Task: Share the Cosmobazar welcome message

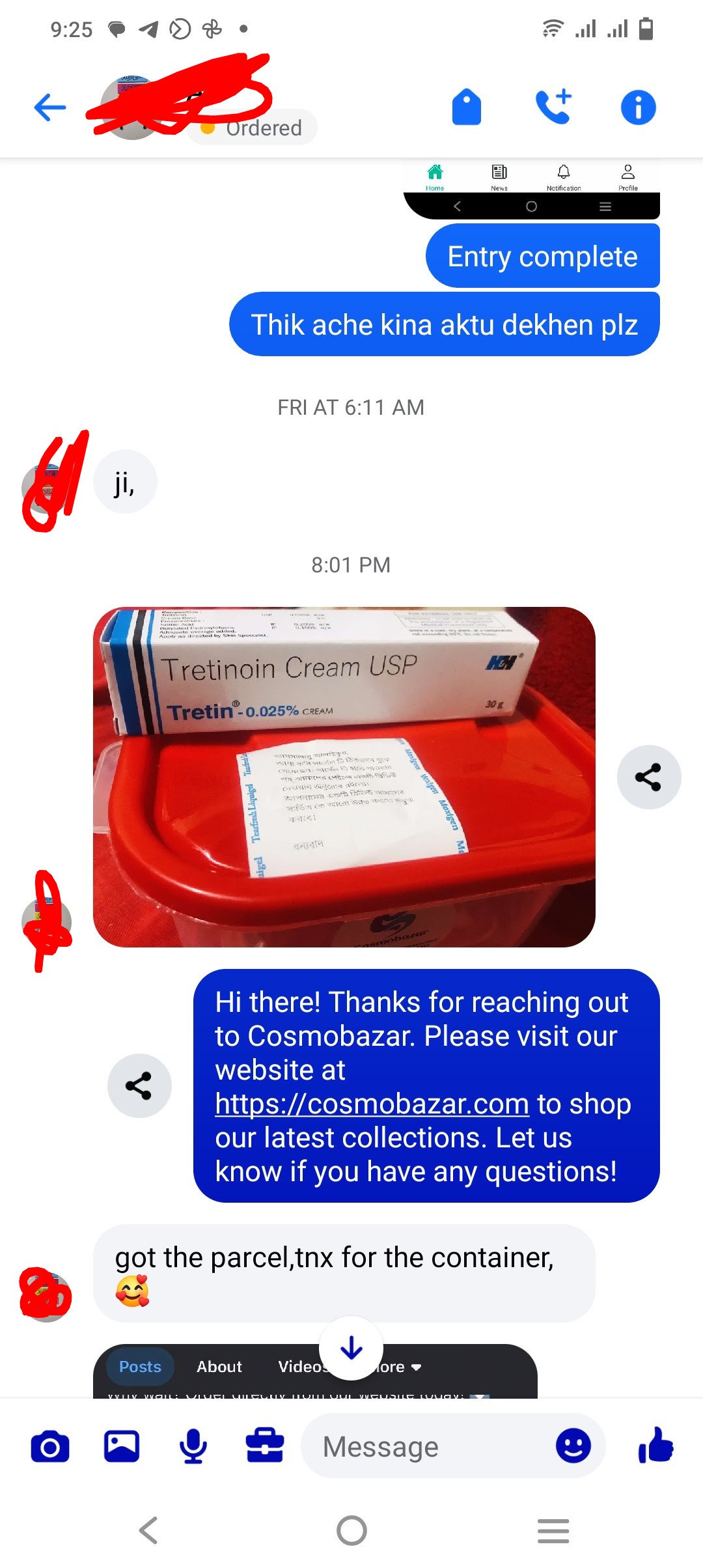Action: click(139, 1085)
